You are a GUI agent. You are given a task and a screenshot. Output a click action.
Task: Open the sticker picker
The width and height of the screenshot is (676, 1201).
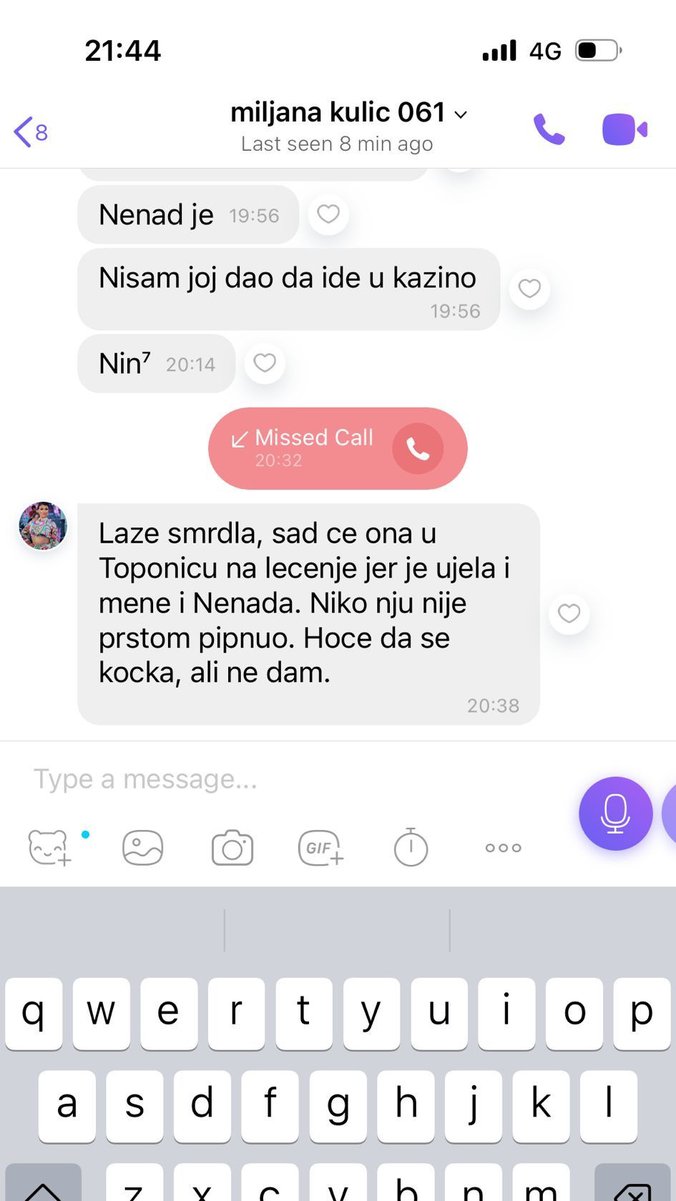coord(48,848)
